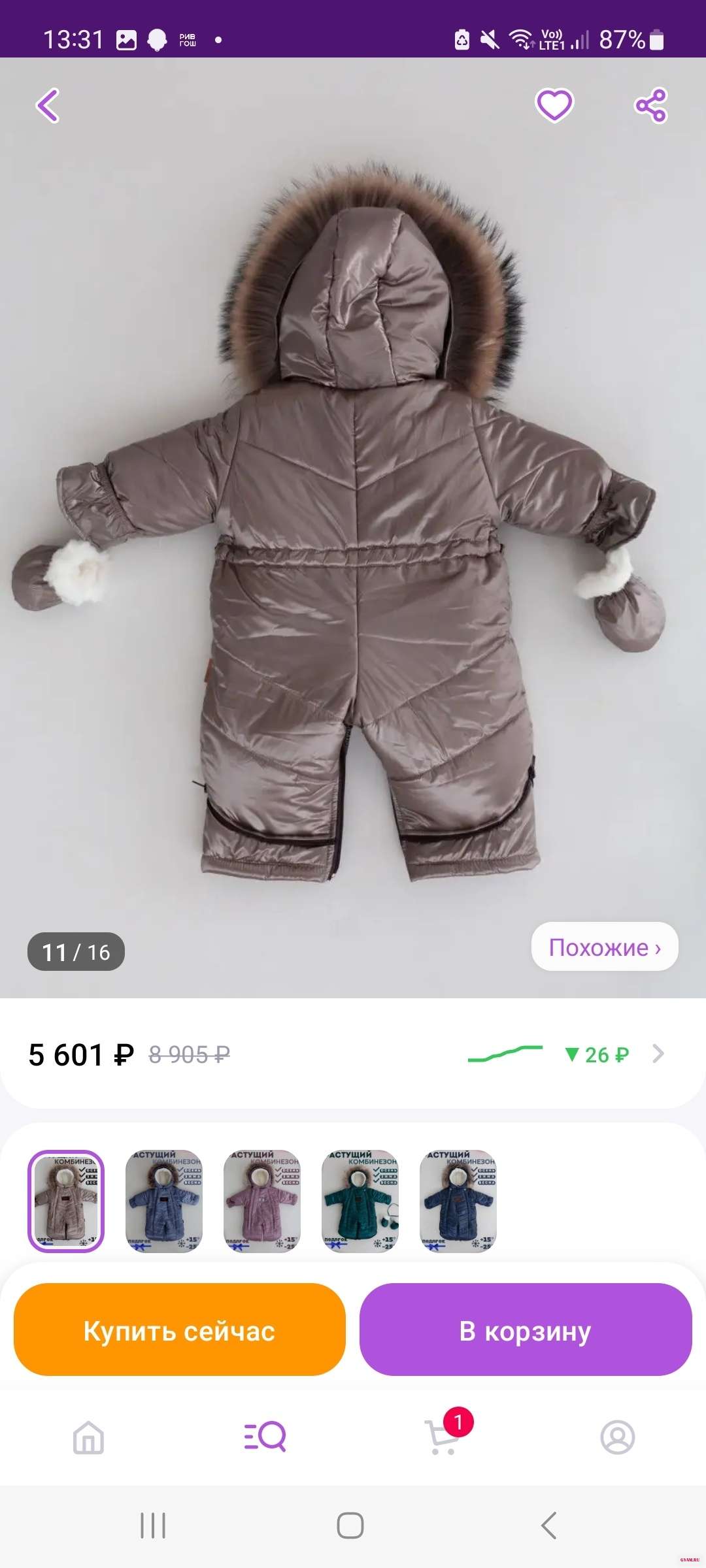The height and width of the screenshot is (1568, 706).
Task: Select the dark navy jumpsuit variant
Action: (x=458, y=1201)
